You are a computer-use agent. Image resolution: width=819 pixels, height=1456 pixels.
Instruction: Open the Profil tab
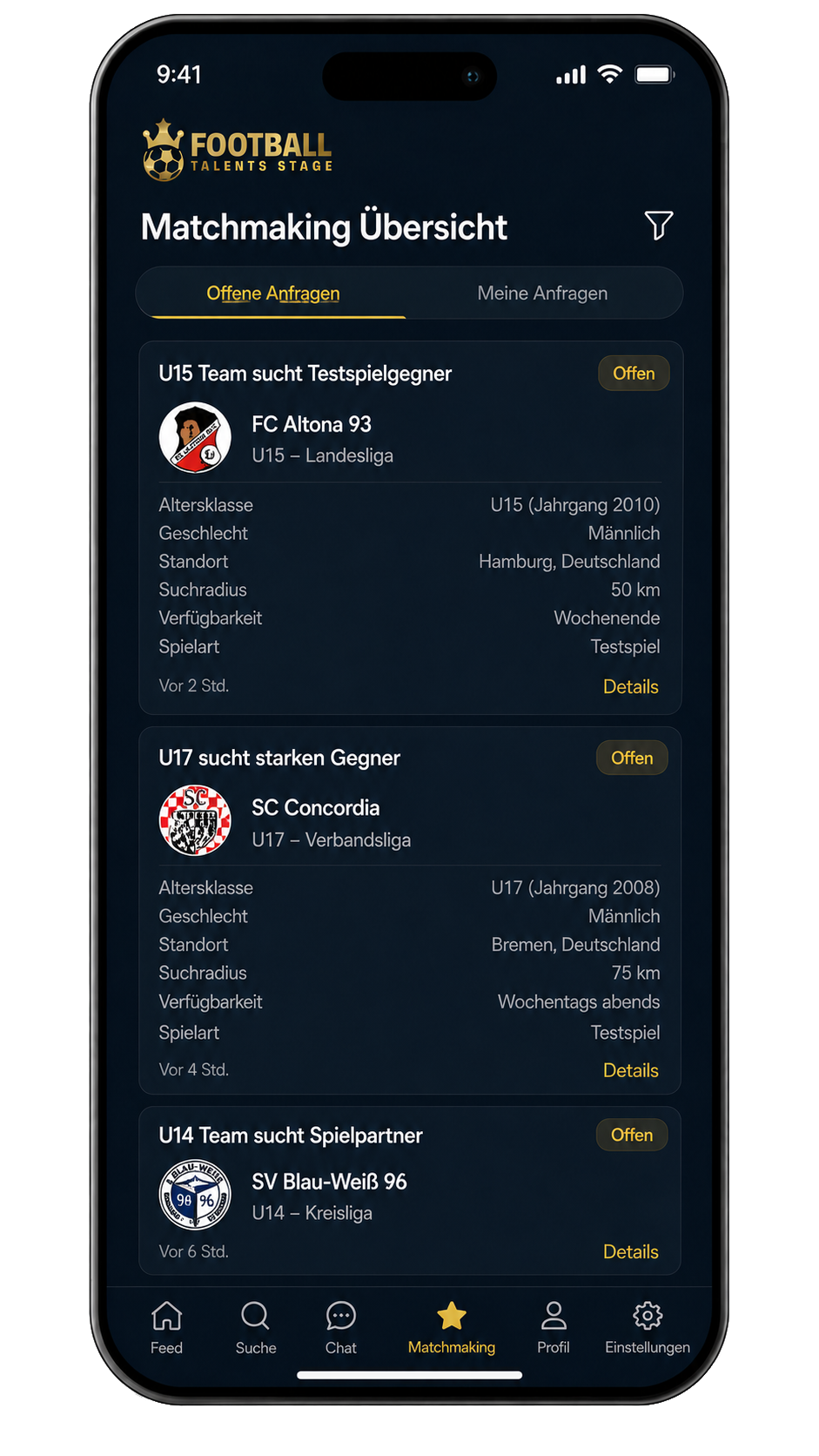554,1328
